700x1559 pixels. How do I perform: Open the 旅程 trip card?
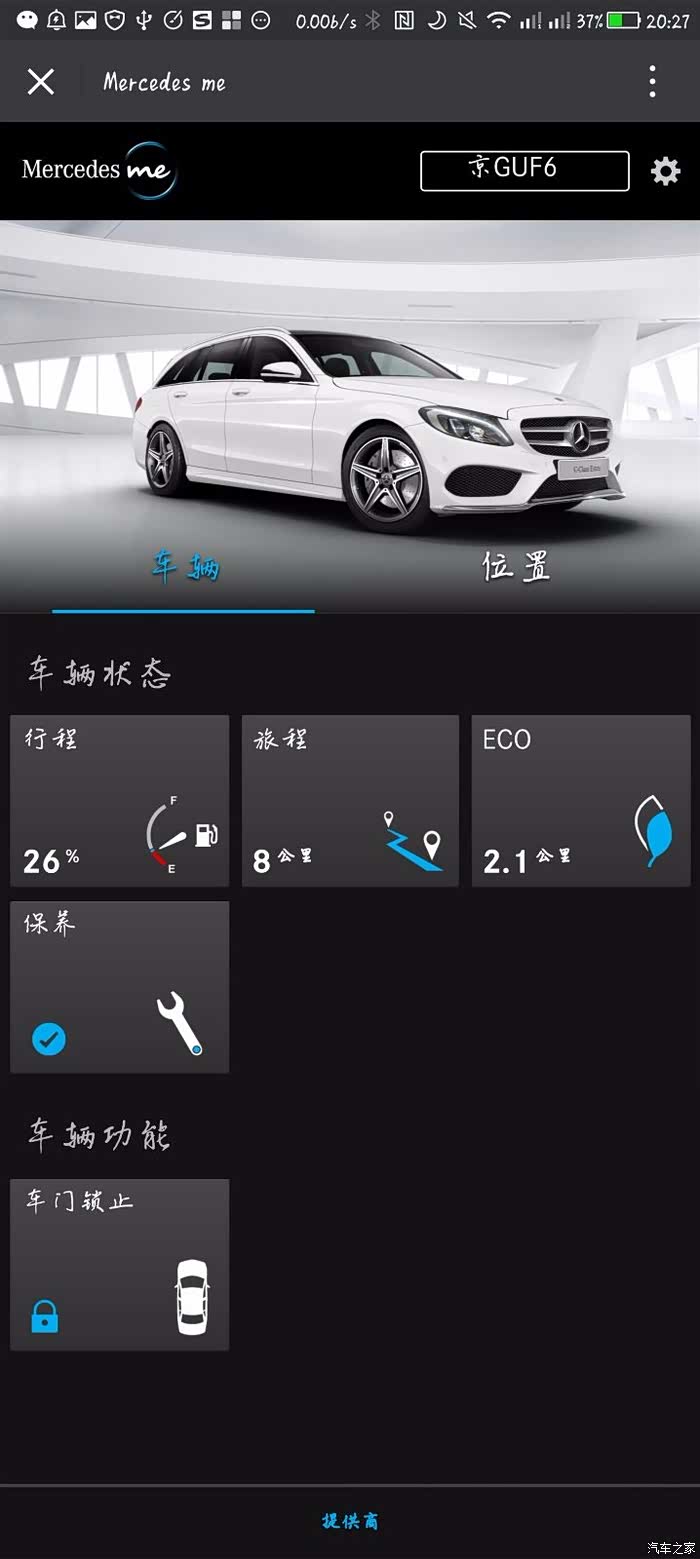pos(350,800)
